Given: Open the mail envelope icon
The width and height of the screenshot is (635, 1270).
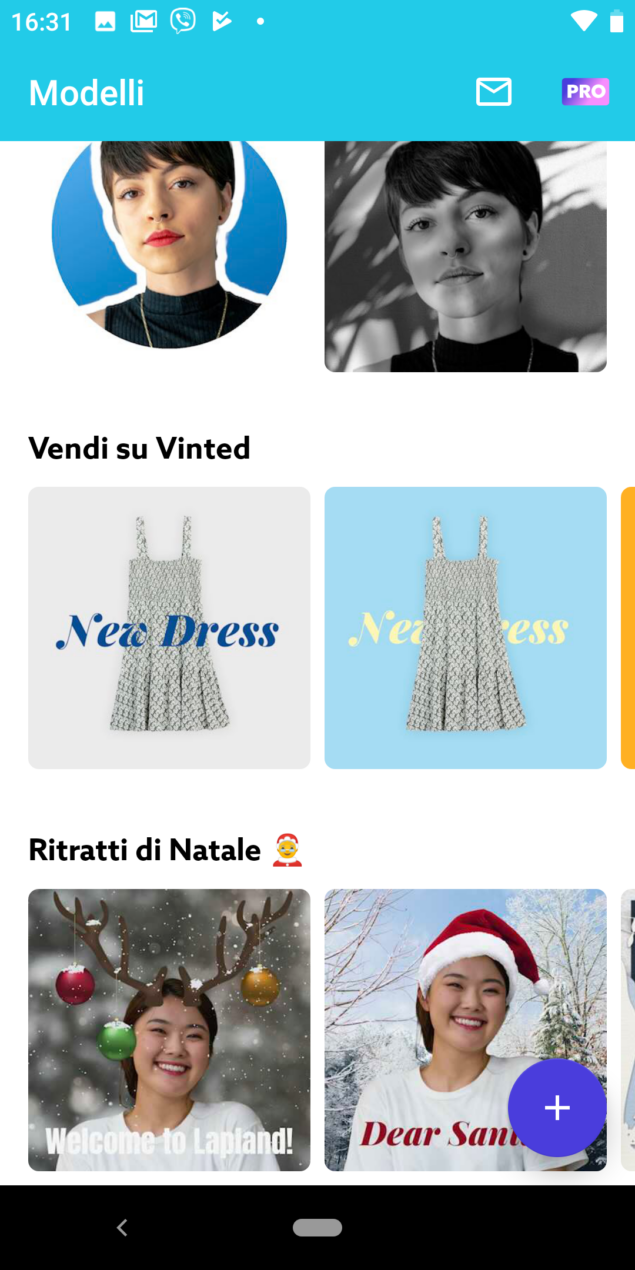Looking at the screenshot, I should click(493, 92).
